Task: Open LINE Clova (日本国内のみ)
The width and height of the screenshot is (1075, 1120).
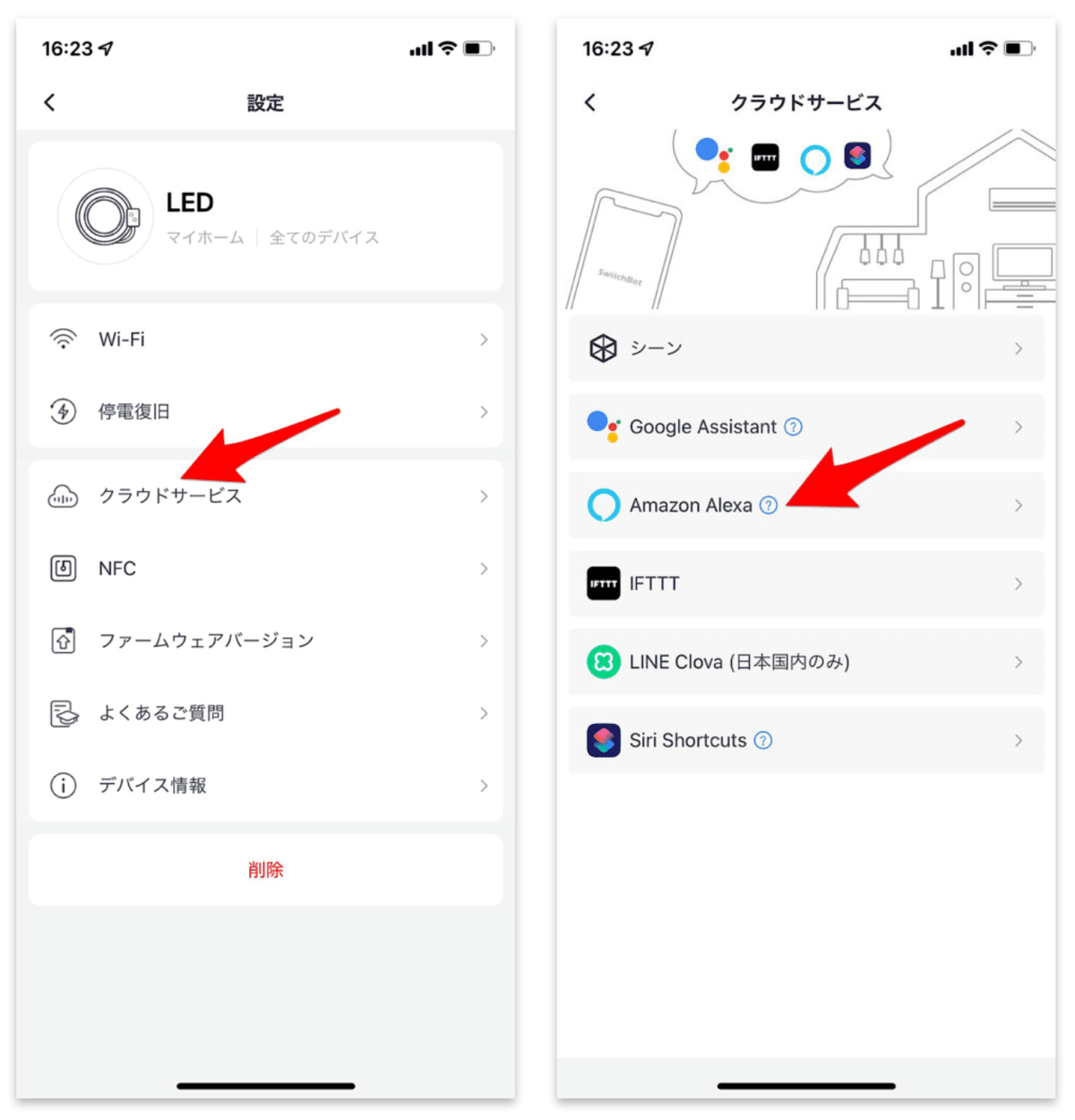Action: [x=805, y=662]
